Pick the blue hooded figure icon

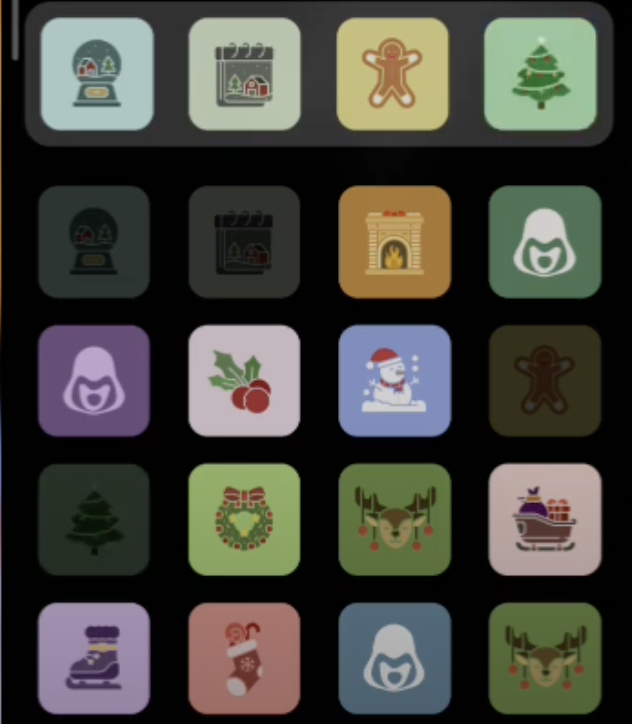click(394, 658)
